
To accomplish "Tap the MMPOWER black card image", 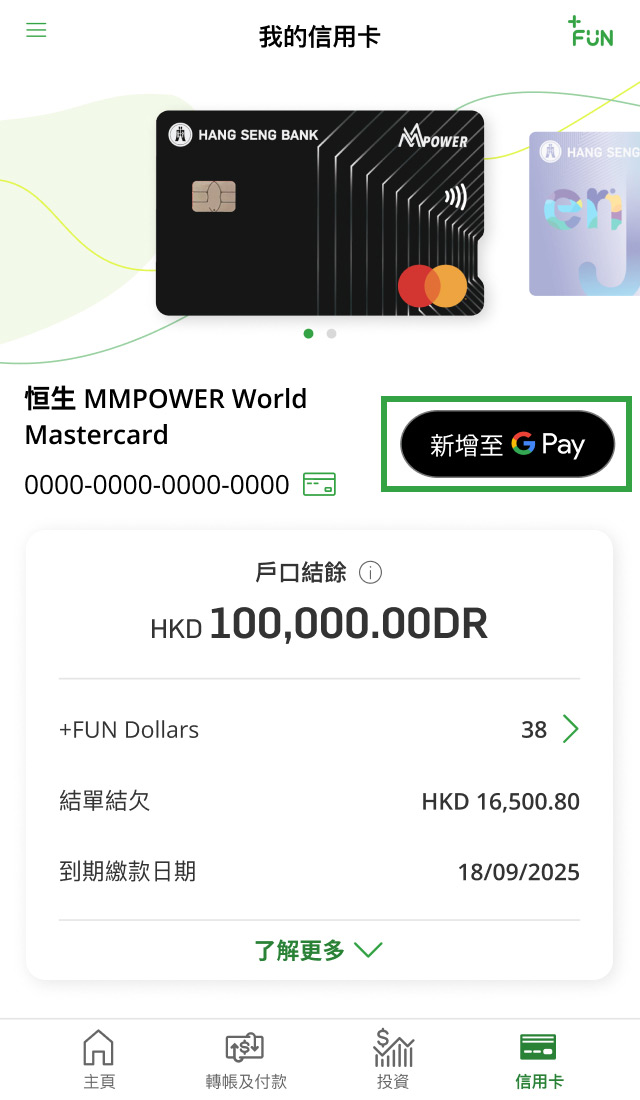I will point(320,213).
